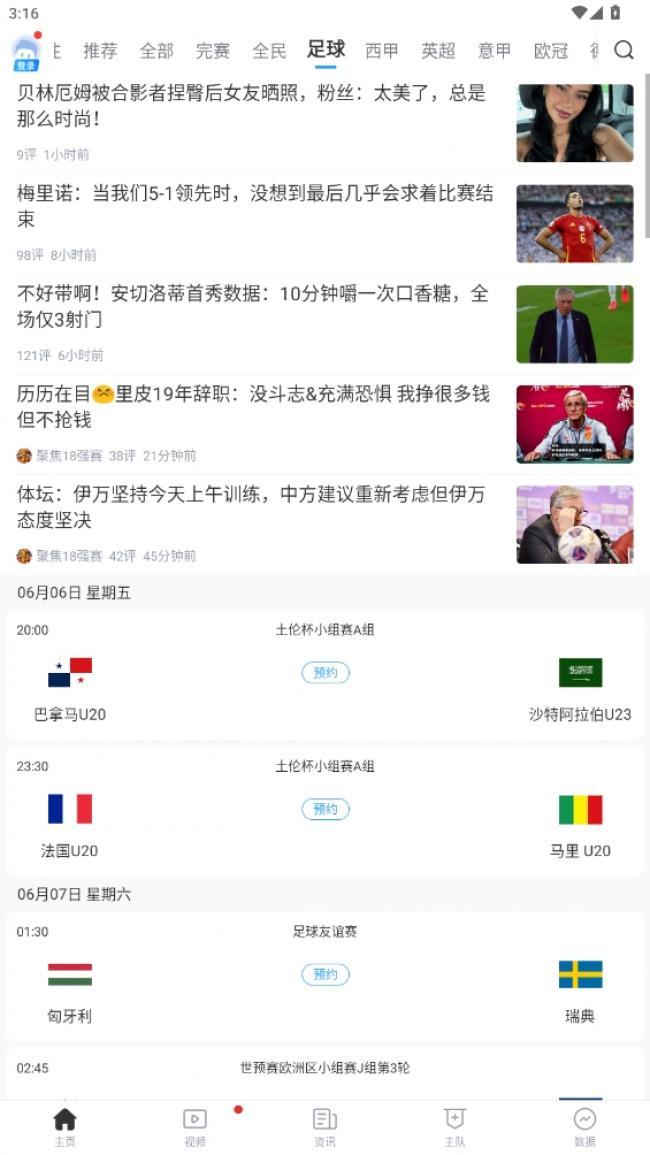Switch to the 推荐 tab
The height and width of the screenshot is (1155, 650).
(x=100, y=51)
